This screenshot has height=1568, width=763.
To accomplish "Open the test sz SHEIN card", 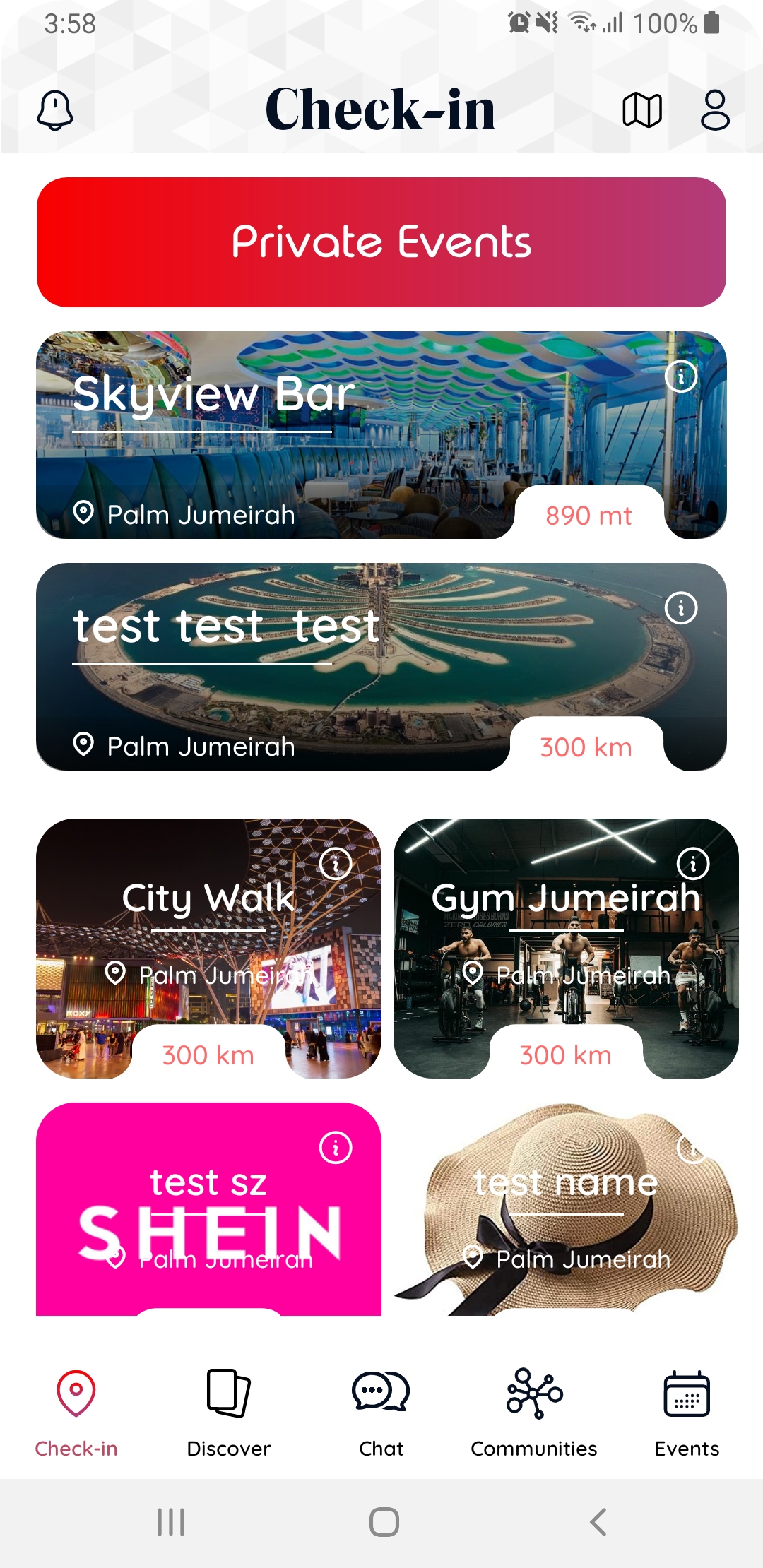I will tap(208, 1209).
